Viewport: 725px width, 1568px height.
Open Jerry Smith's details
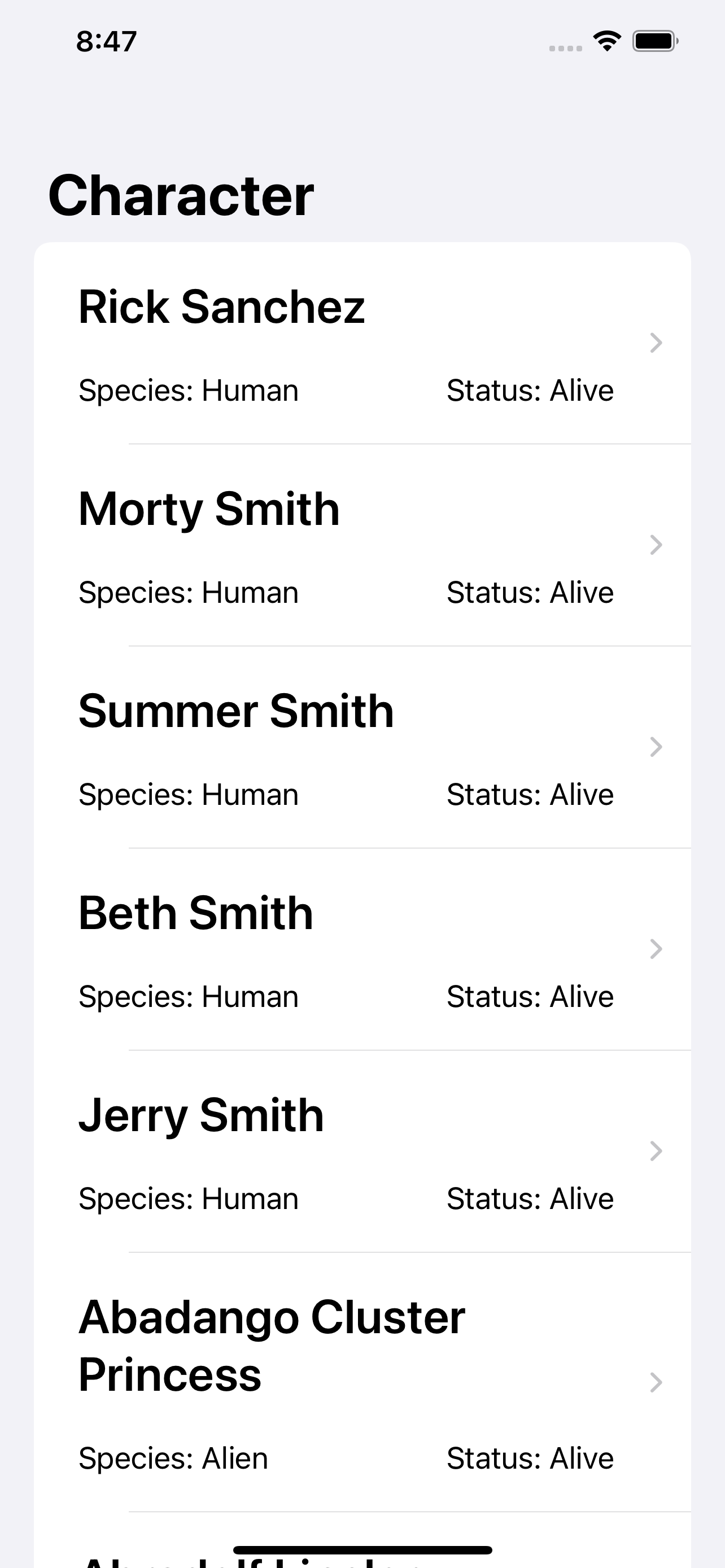[362, 1151]
